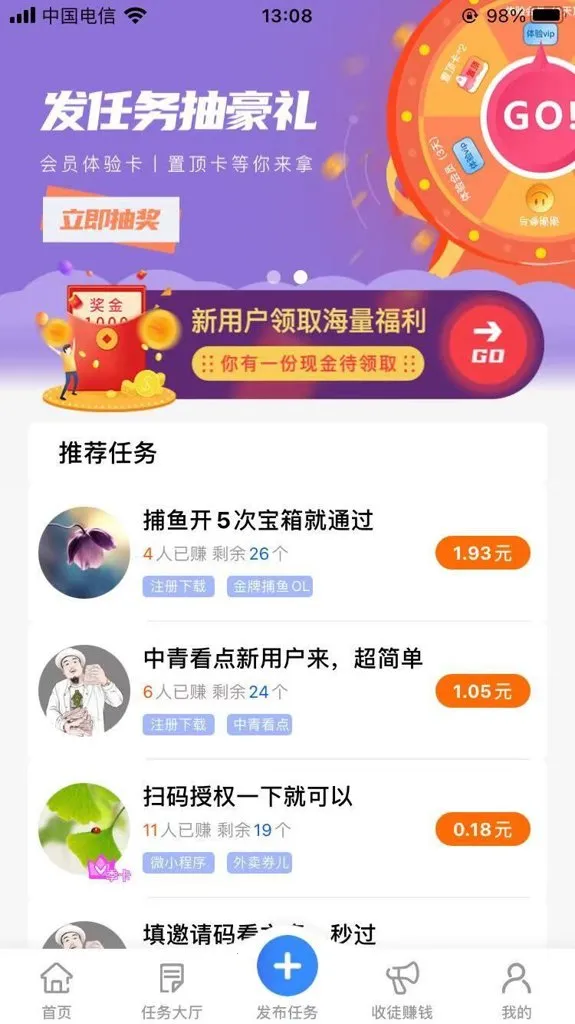Publish a new task with plus button
Screen dimensions: 575x1024
(x=288, y=967)
